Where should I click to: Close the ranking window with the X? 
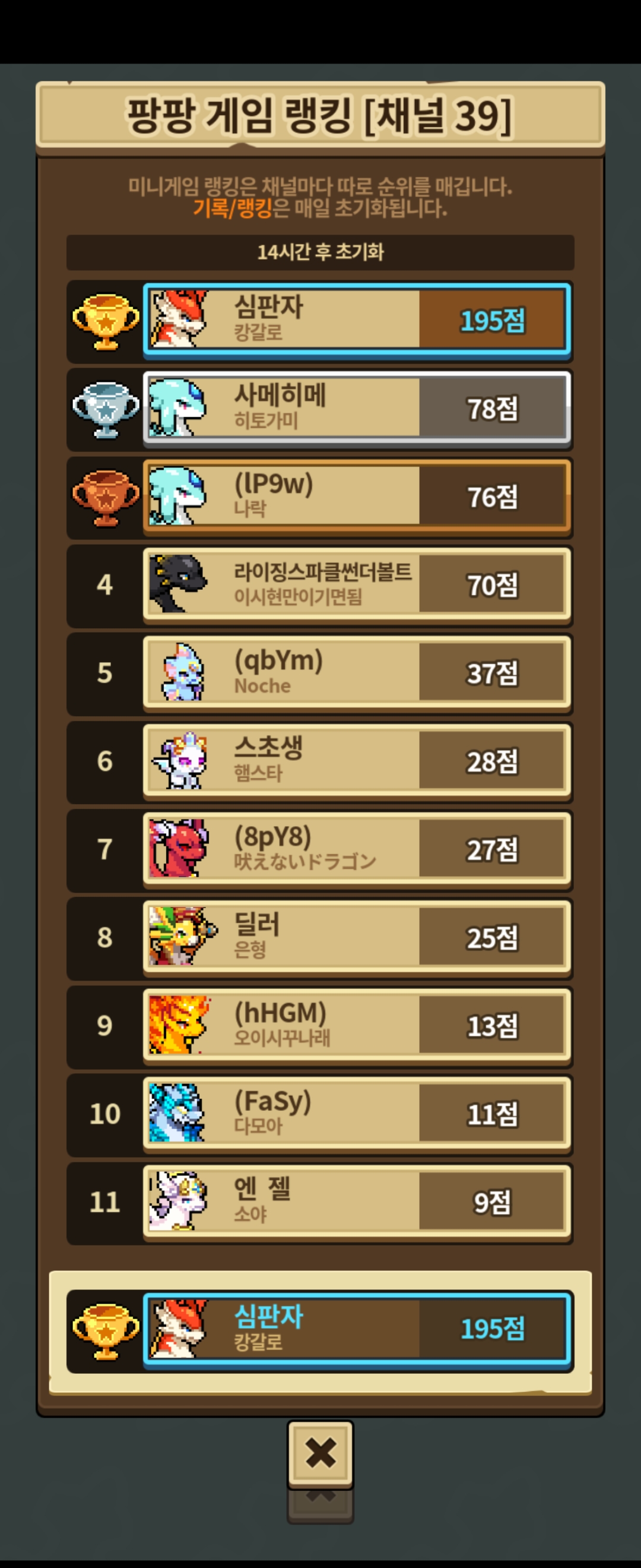(320, 1453)
